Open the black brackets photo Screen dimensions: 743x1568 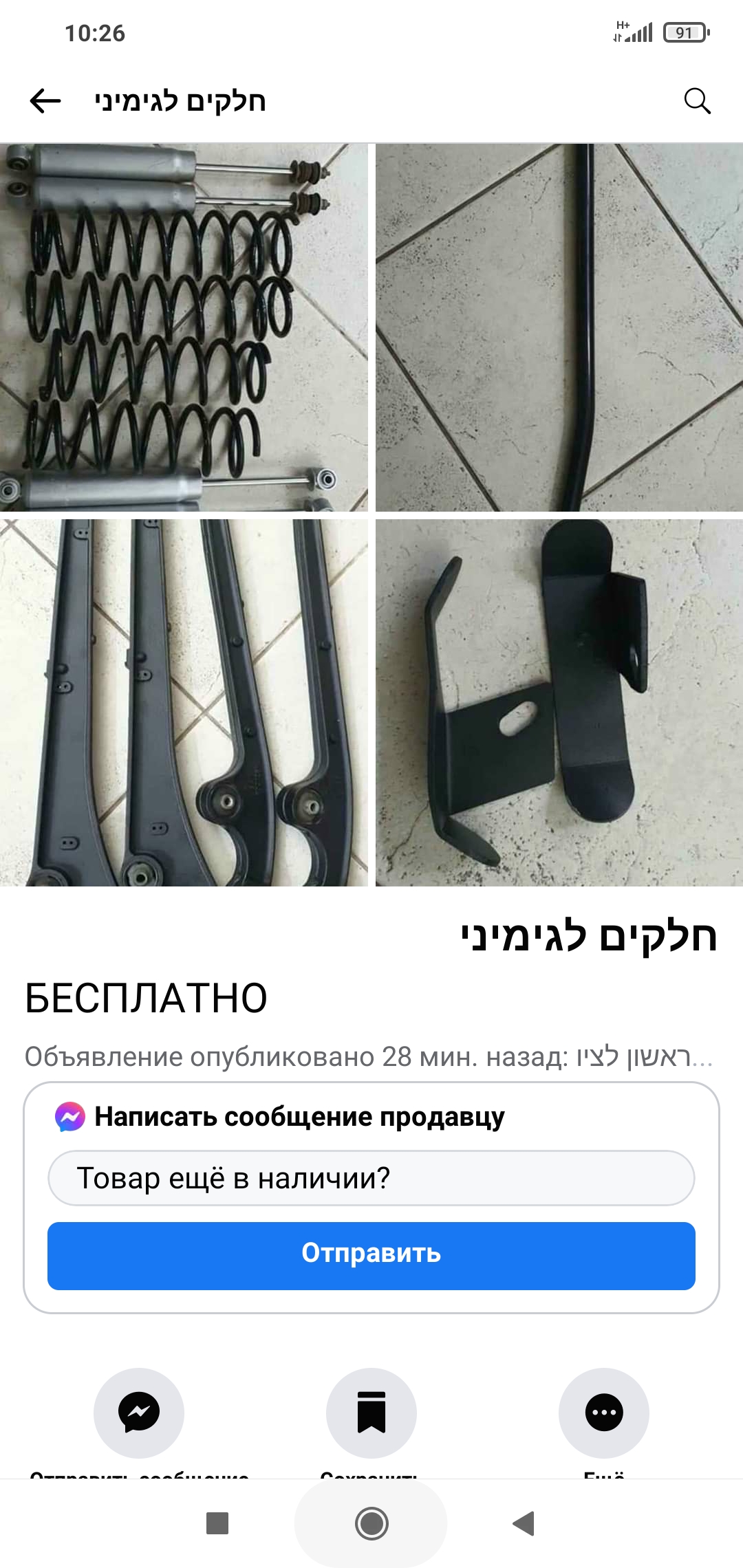(x=559, y=702)
